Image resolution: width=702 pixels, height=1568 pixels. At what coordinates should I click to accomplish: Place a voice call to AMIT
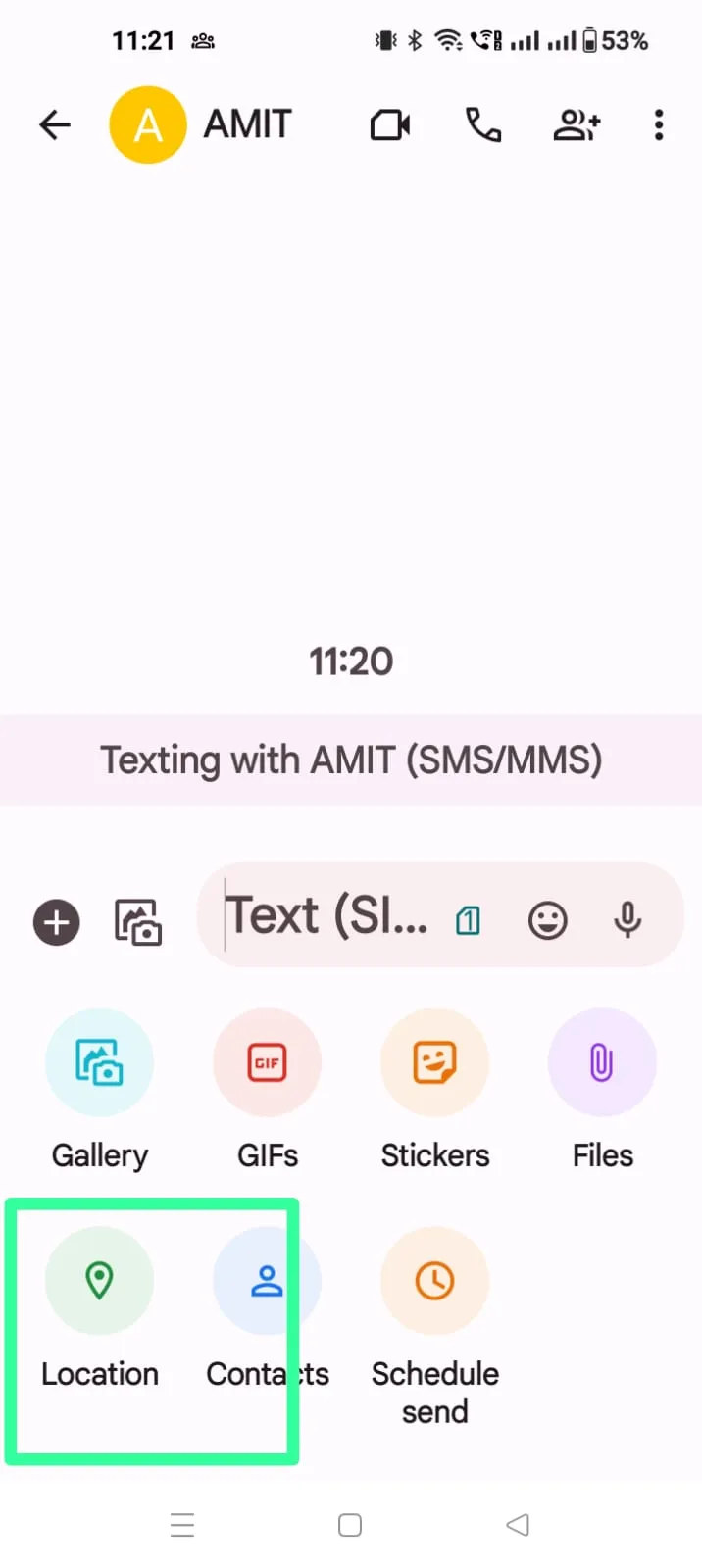(482, 124)
